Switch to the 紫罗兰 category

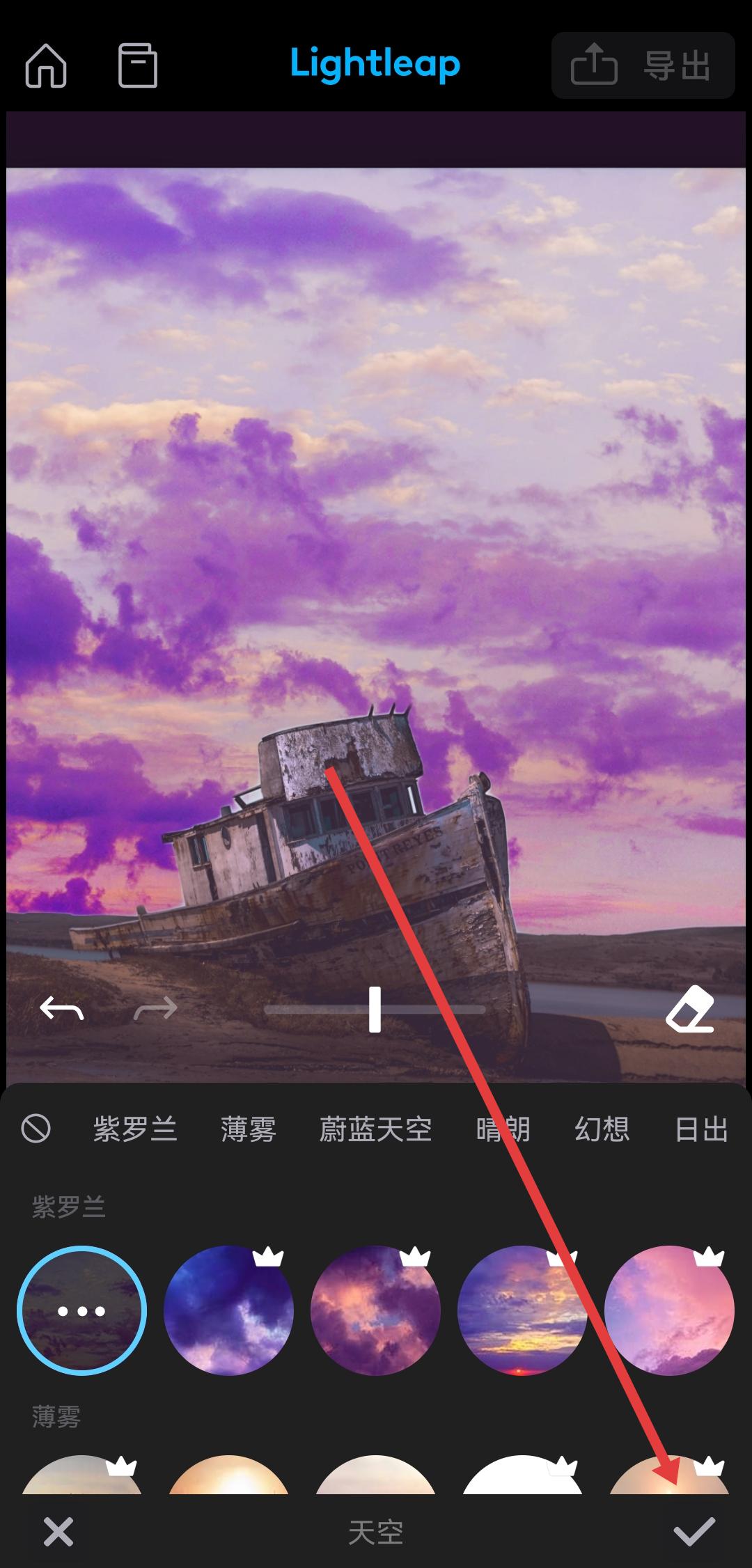tap(135, 1129)
